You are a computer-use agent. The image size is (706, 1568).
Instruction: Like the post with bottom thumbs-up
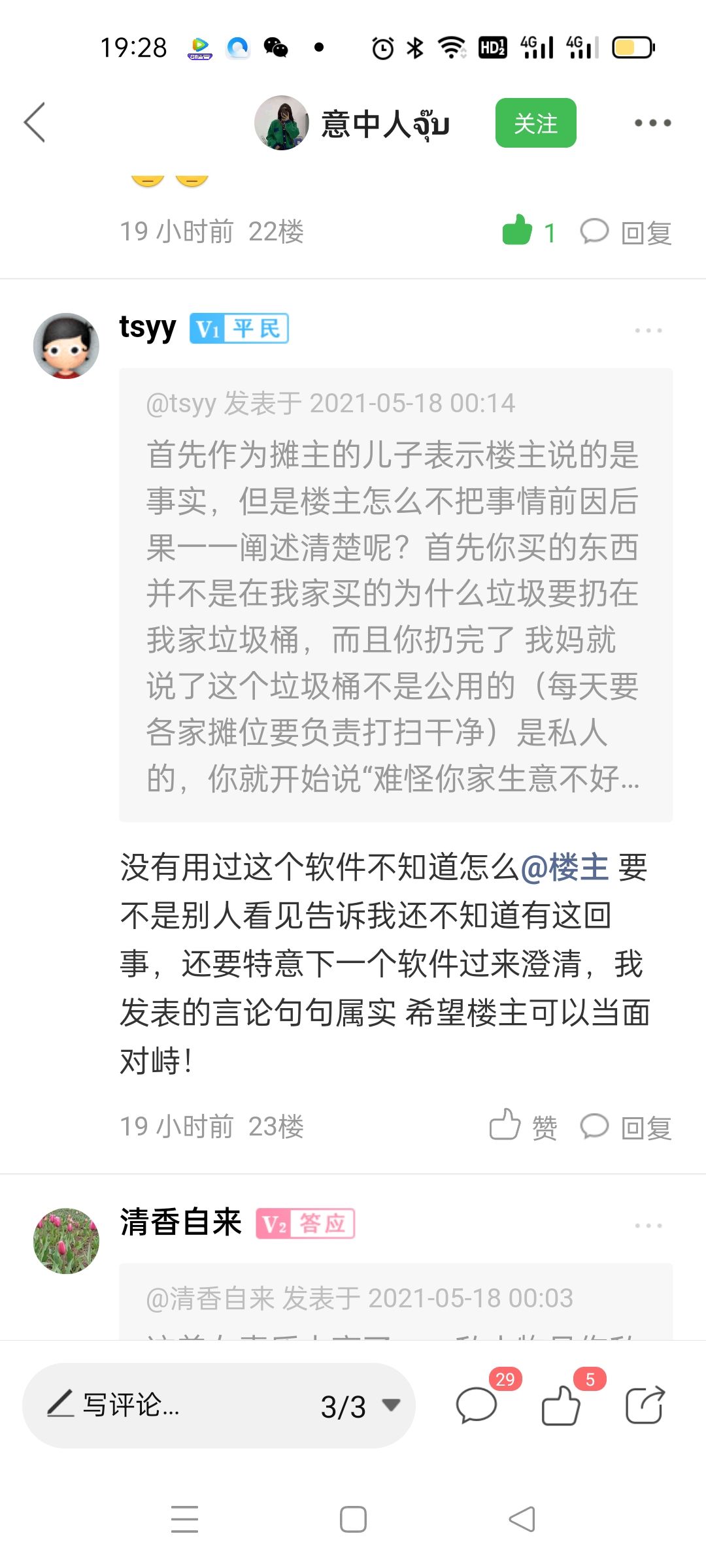[561, 1406]
